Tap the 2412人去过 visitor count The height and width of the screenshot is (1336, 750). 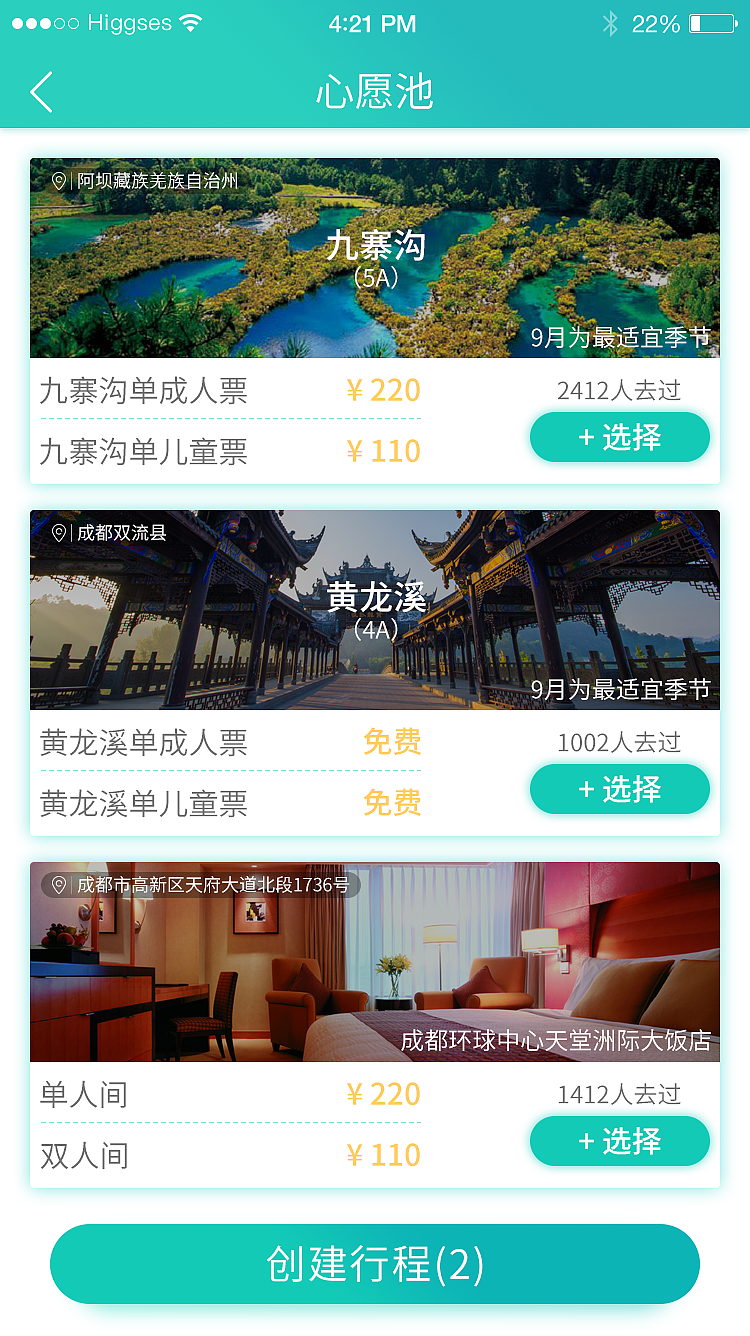pos(620,391)
